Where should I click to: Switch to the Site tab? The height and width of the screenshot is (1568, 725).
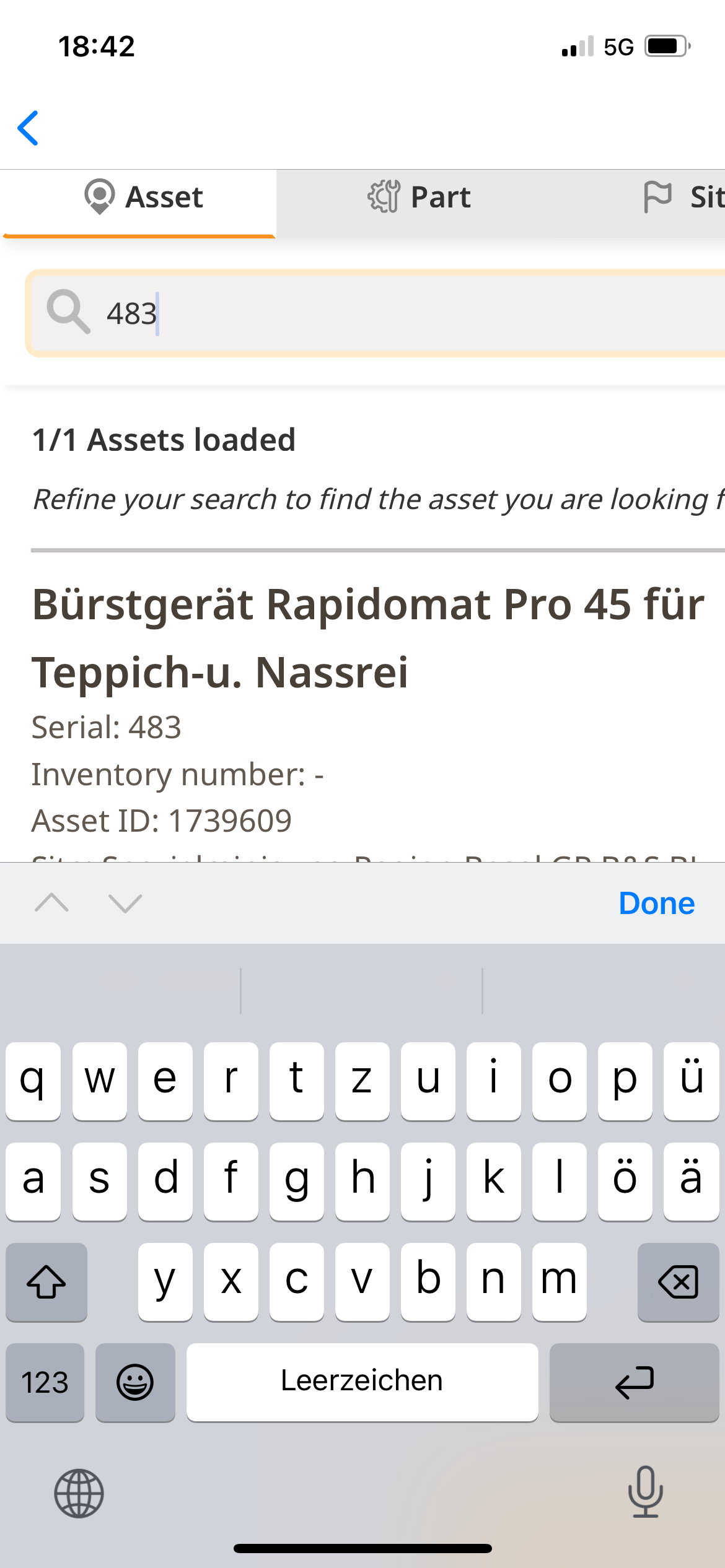point(683,198)
